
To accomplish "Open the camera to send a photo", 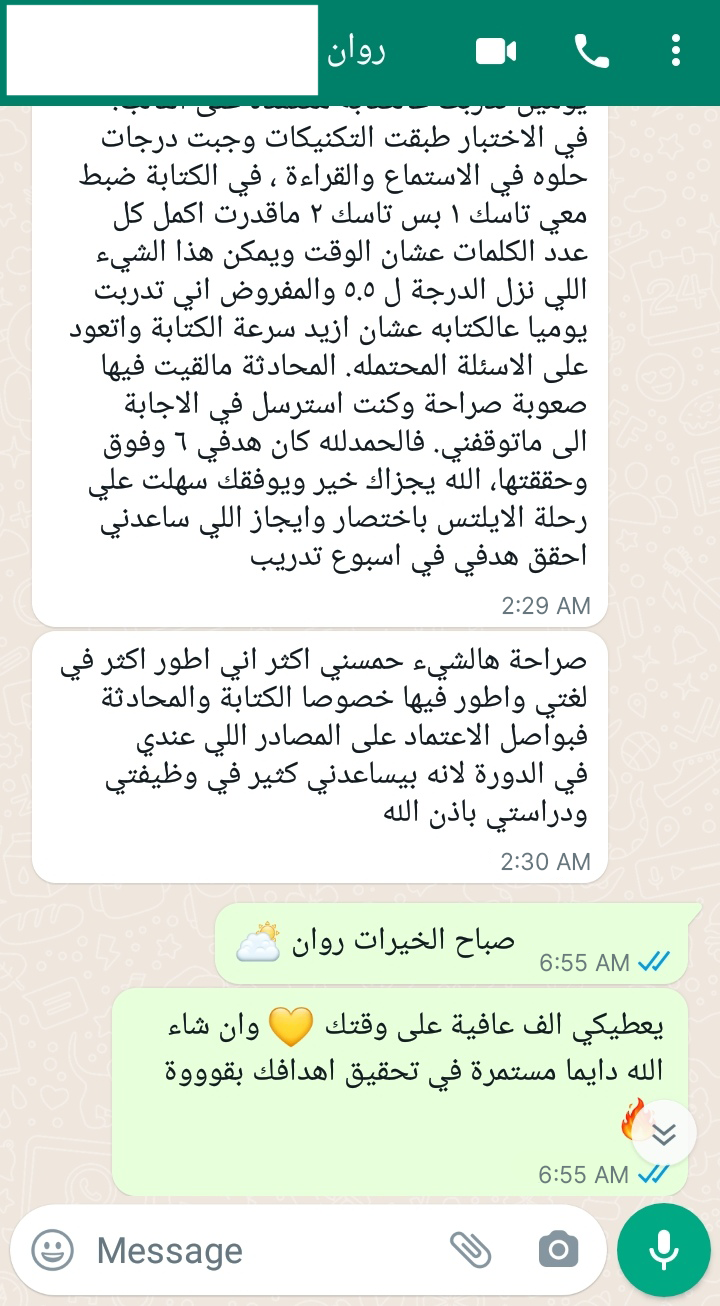I will (x=558, y=1249).
